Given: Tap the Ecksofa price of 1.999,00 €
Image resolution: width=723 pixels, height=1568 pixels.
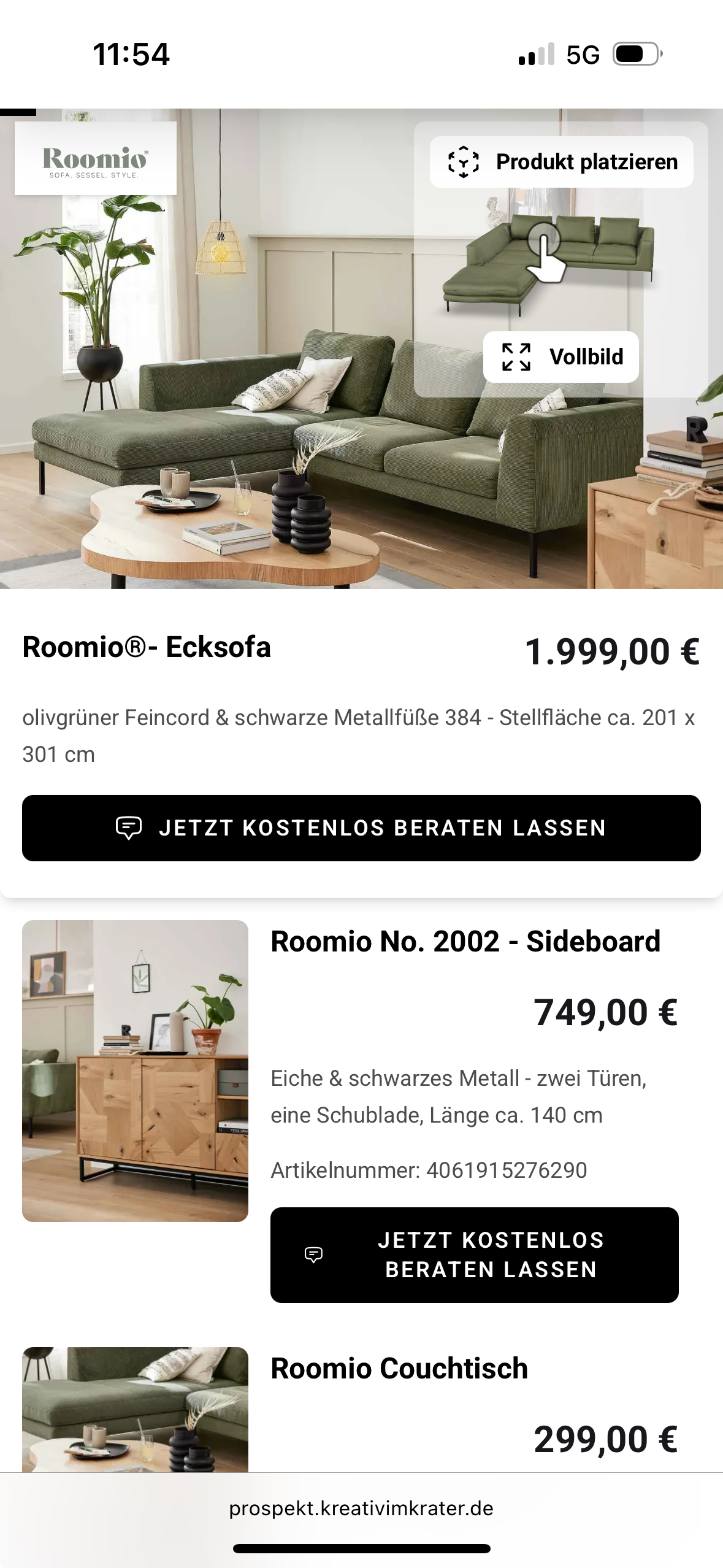Looking at the screenshot, I should [611, 651].
